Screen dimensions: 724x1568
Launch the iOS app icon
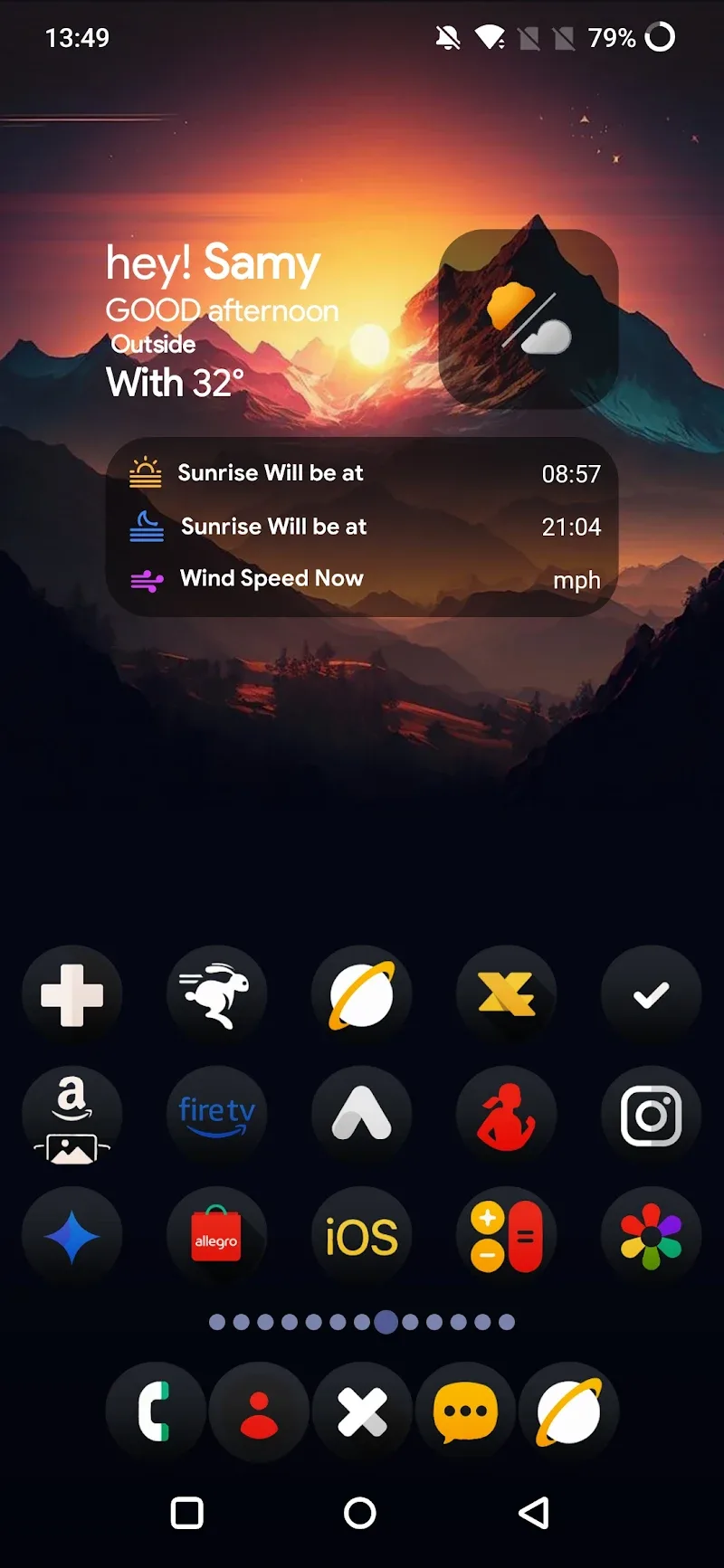361,1236
